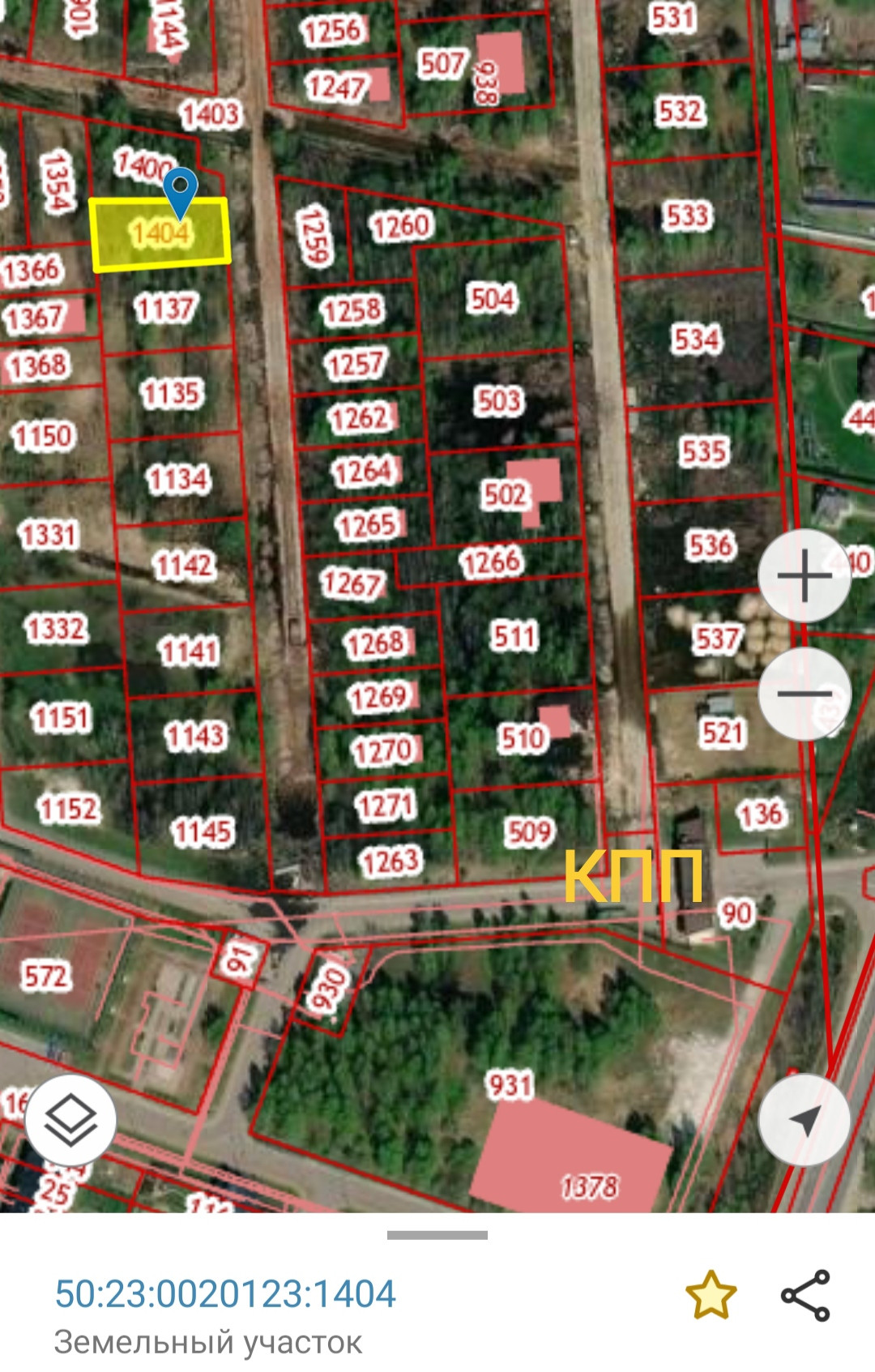Zoom out of the map

804,694
